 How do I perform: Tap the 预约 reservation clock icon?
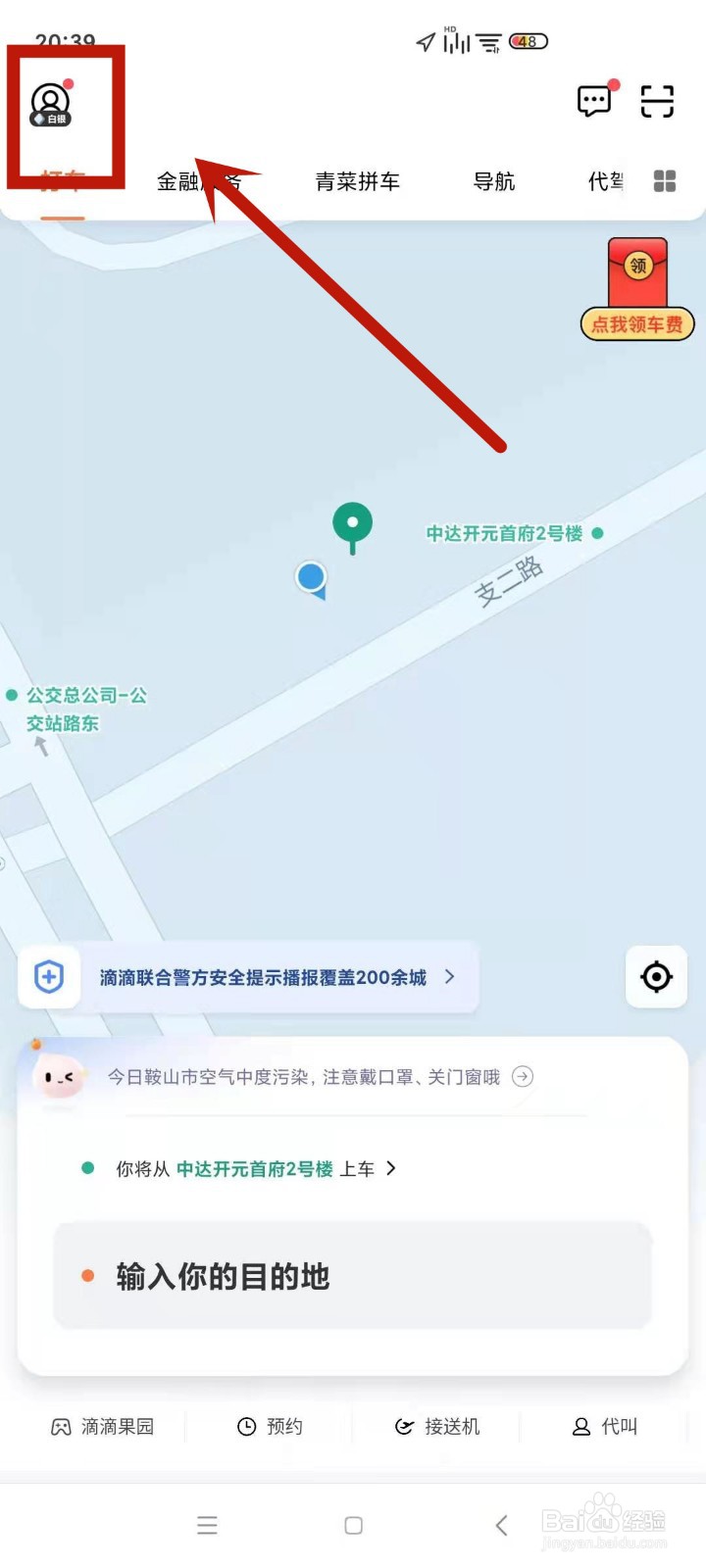pyautogui.click(x=270, y=1427)
